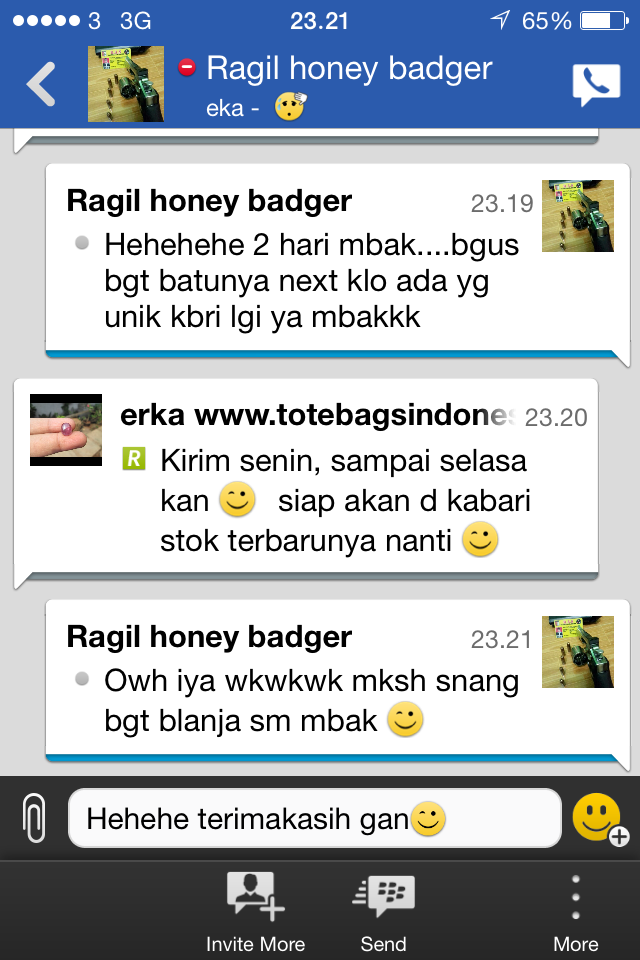Open the More options menu
This screenshot has height=960, width=640.
[x=575, y=912]
